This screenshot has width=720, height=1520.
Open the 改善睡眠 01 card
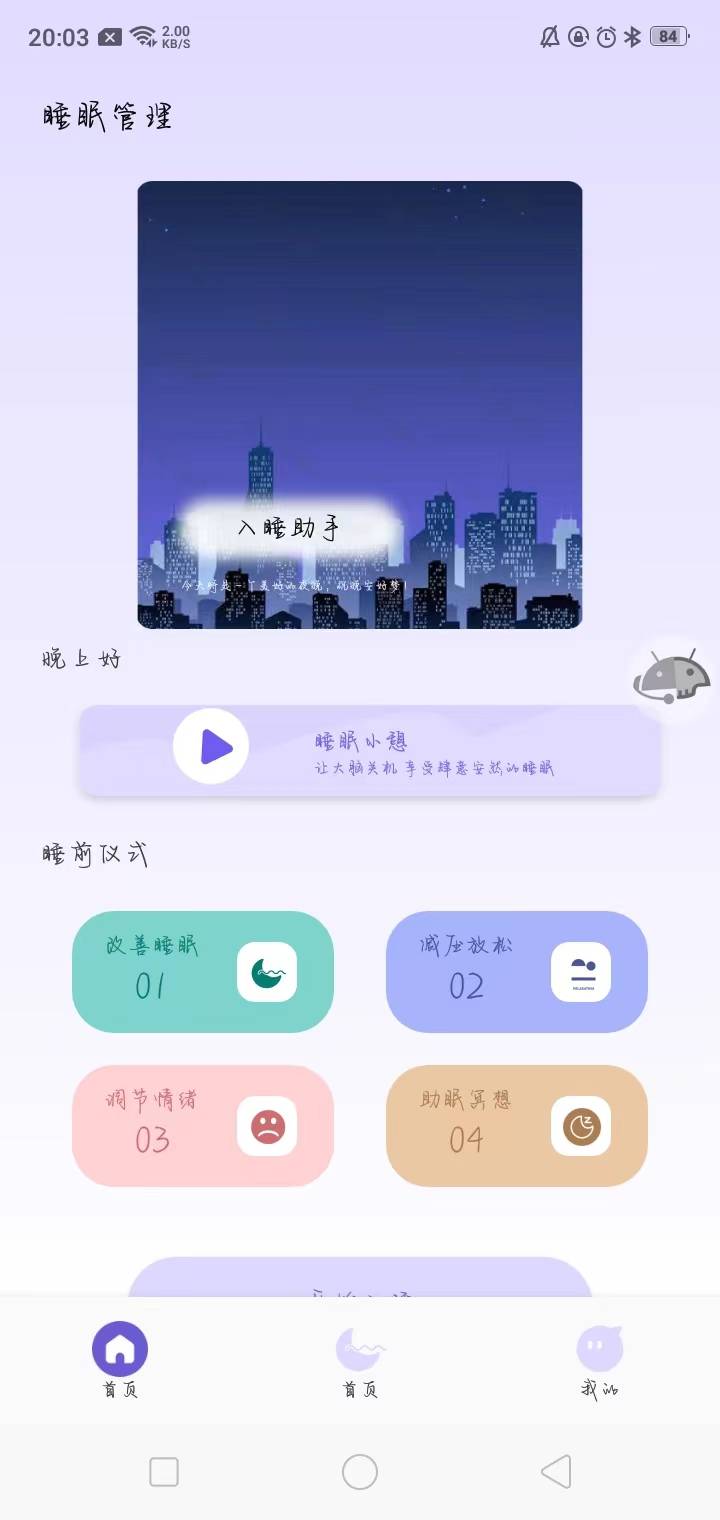(x=202, y=972)
